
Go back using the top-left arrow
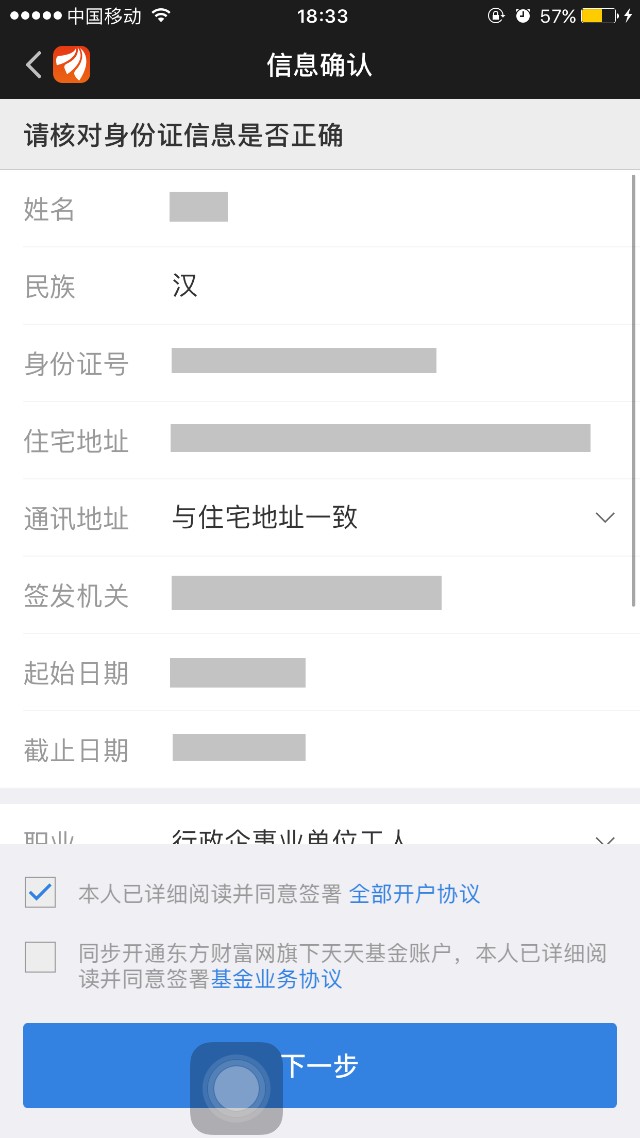pos(33,65)
